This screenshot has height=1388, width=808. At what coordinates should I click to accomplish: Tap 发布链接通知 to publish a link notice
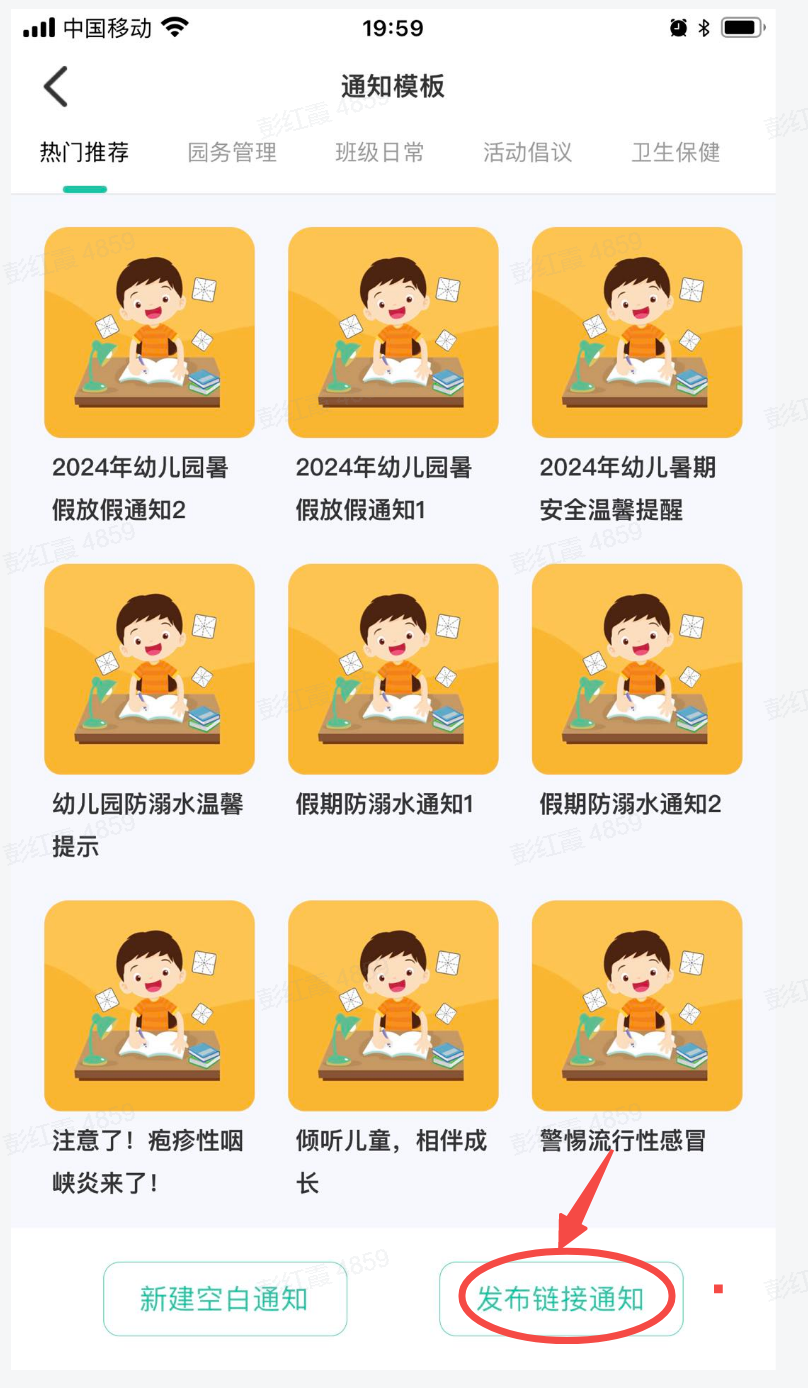[x=561, y=1299]
